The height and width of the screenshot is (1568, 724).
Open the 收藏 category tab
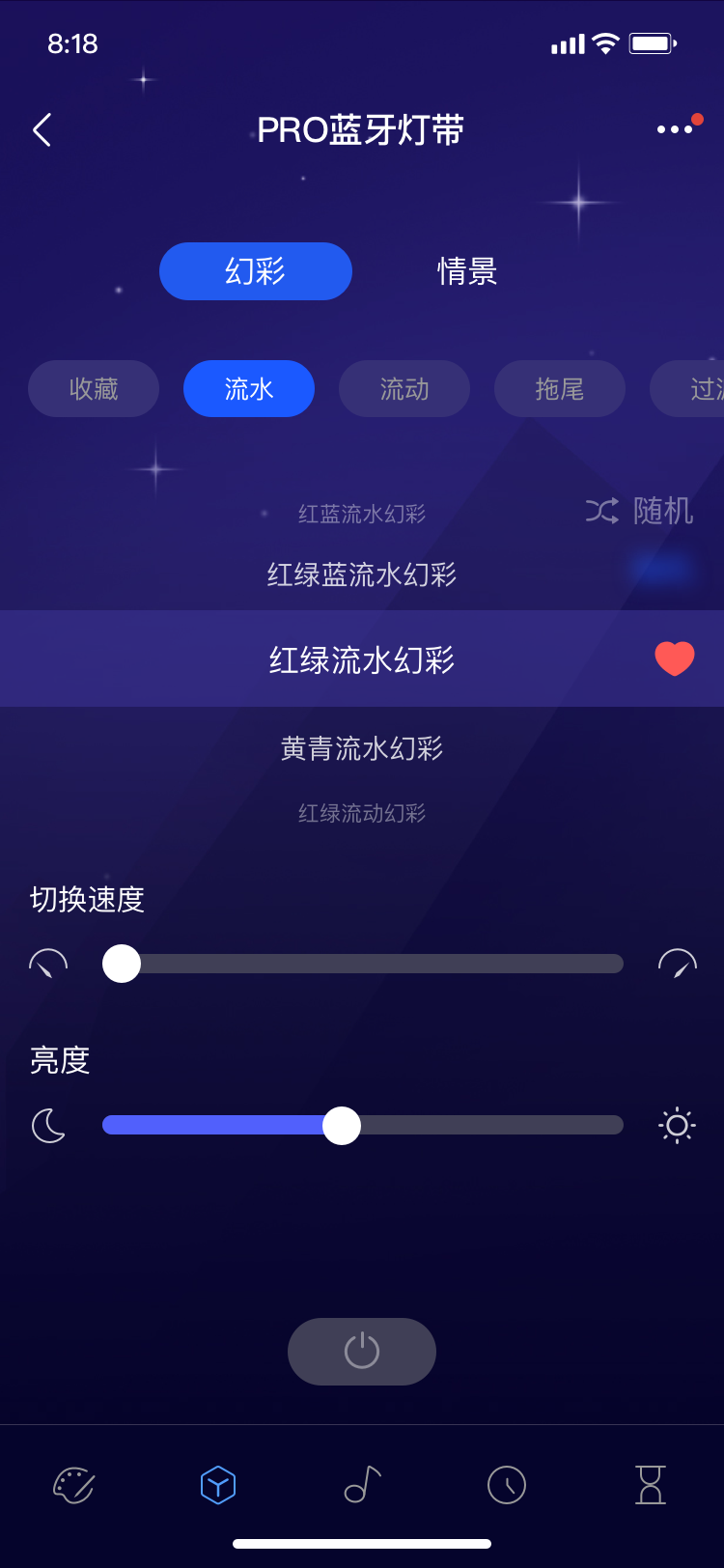(x=93, y=388)
